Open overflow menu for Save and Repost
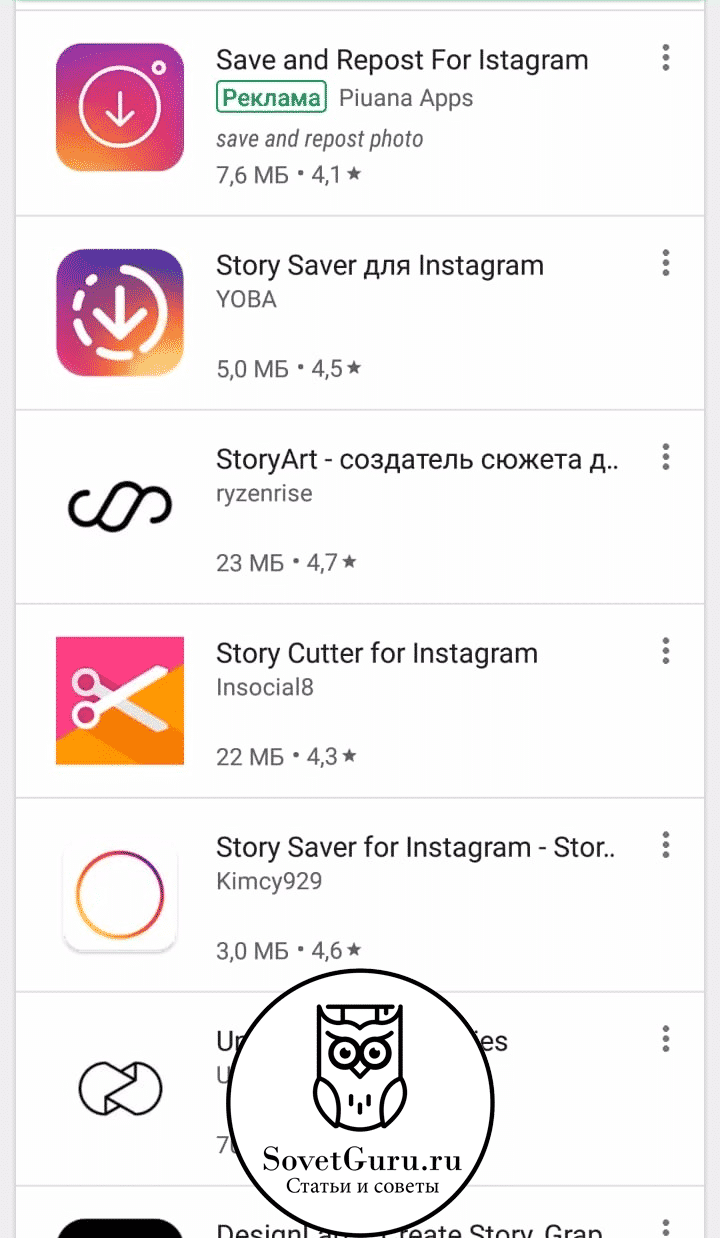This screenshot has width=720, height=1238. click(x=666, y=58)
